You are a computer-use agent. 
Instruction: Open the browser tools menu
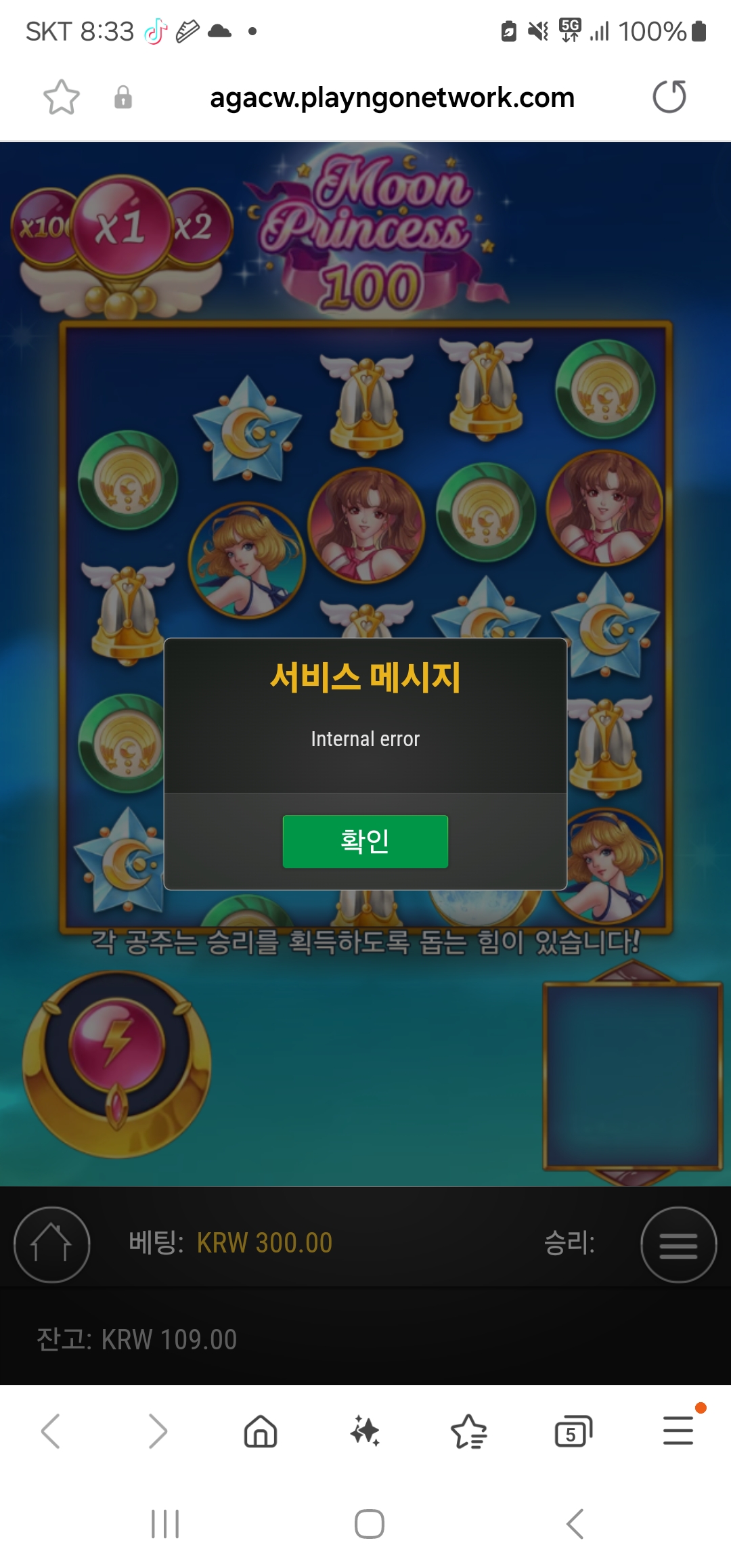pyautogui.click(x=678, y=1430)
